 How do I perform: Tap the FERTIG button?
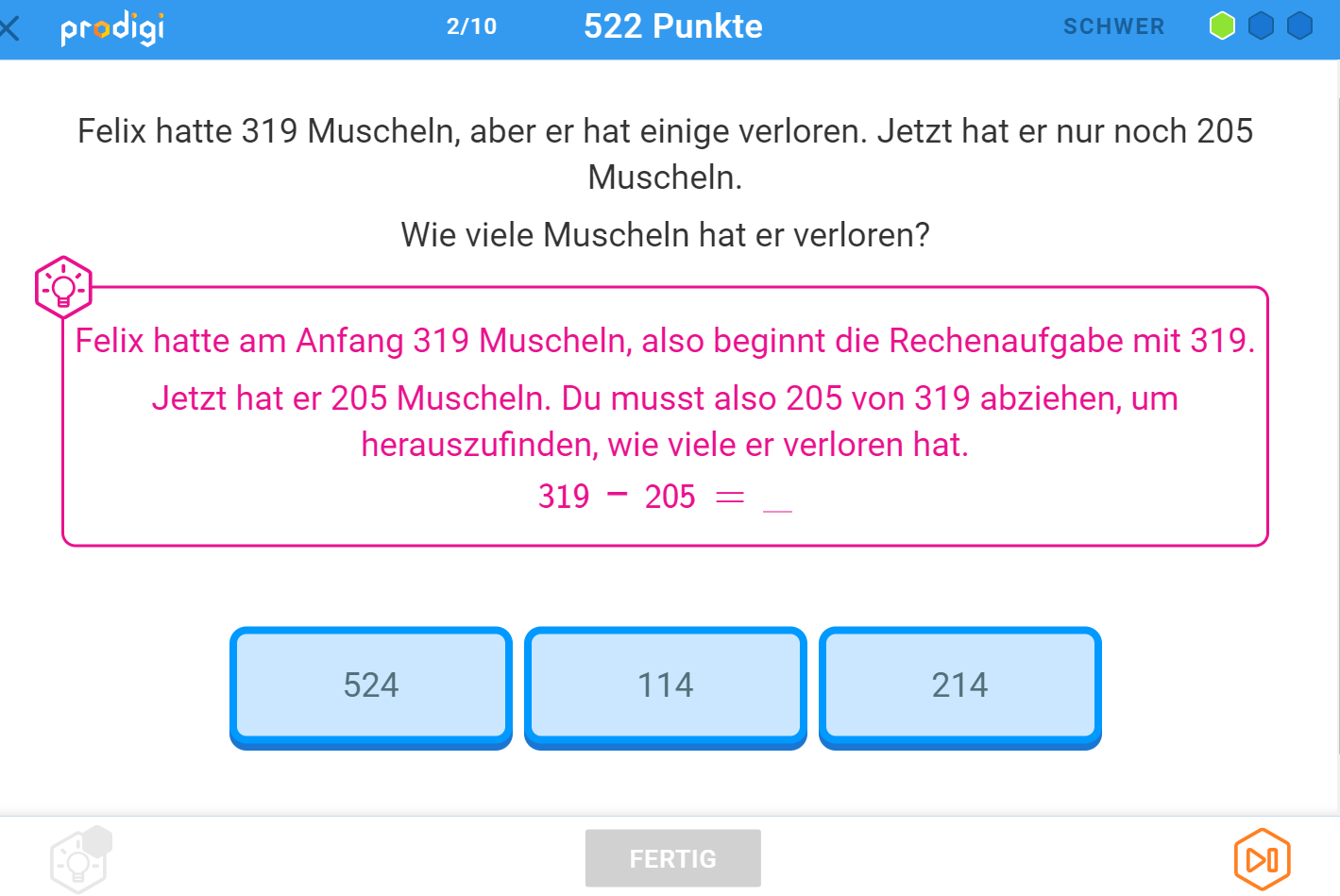(x=672, y=858)
